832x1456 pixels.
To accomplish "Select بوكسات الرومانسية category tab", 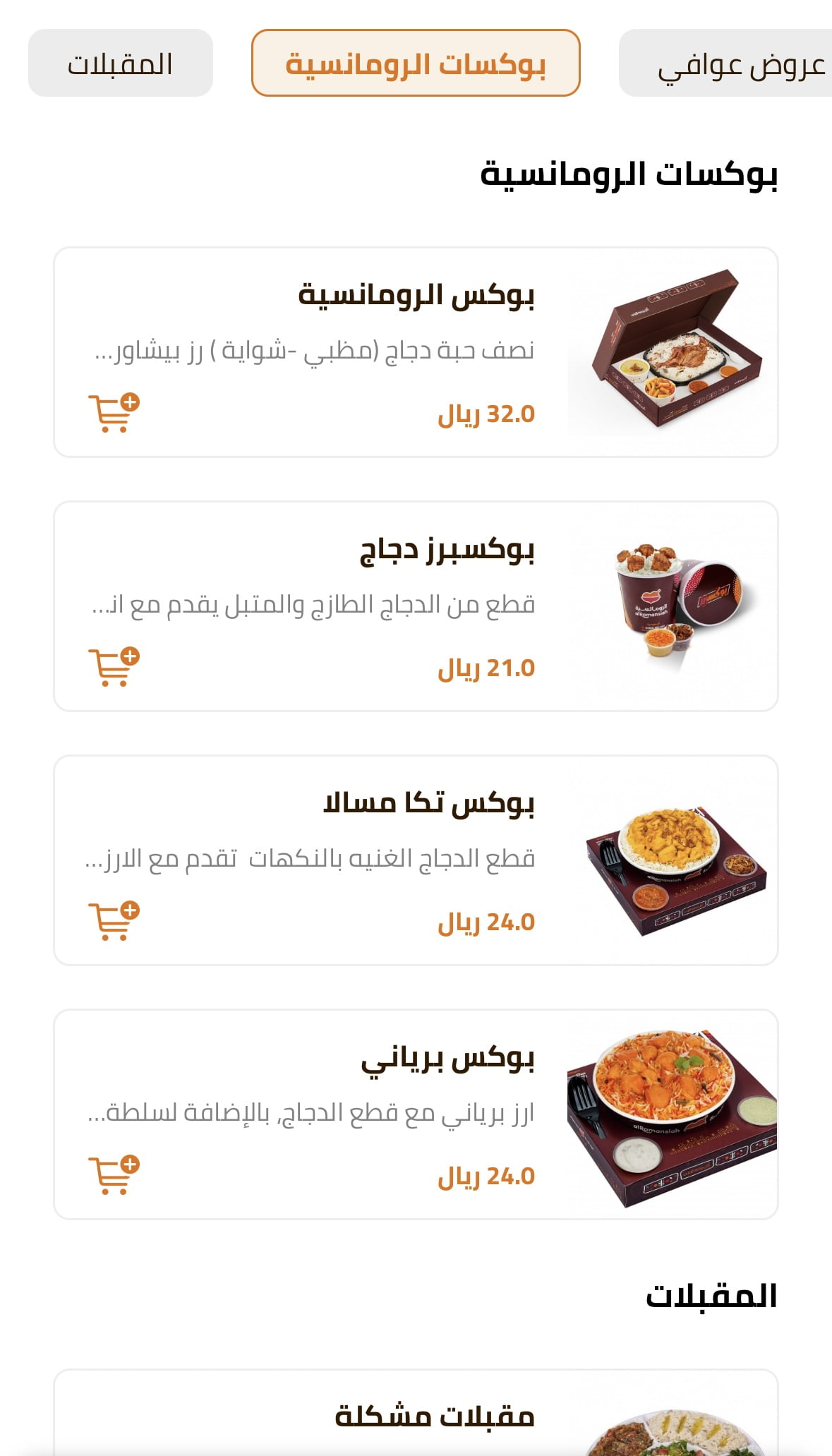I will (x=416, y=64).
